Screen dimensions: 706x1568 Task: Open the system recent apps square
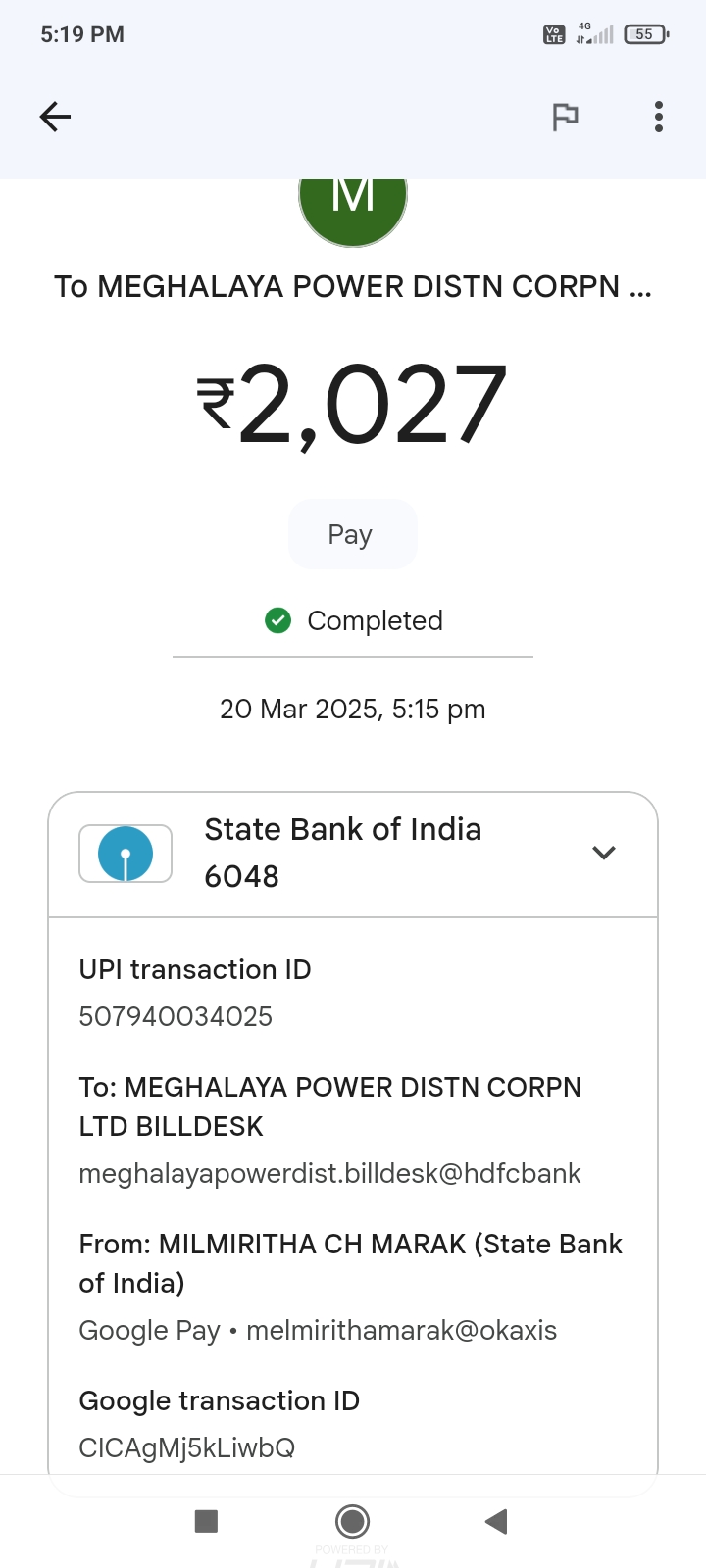point(206,1521)
